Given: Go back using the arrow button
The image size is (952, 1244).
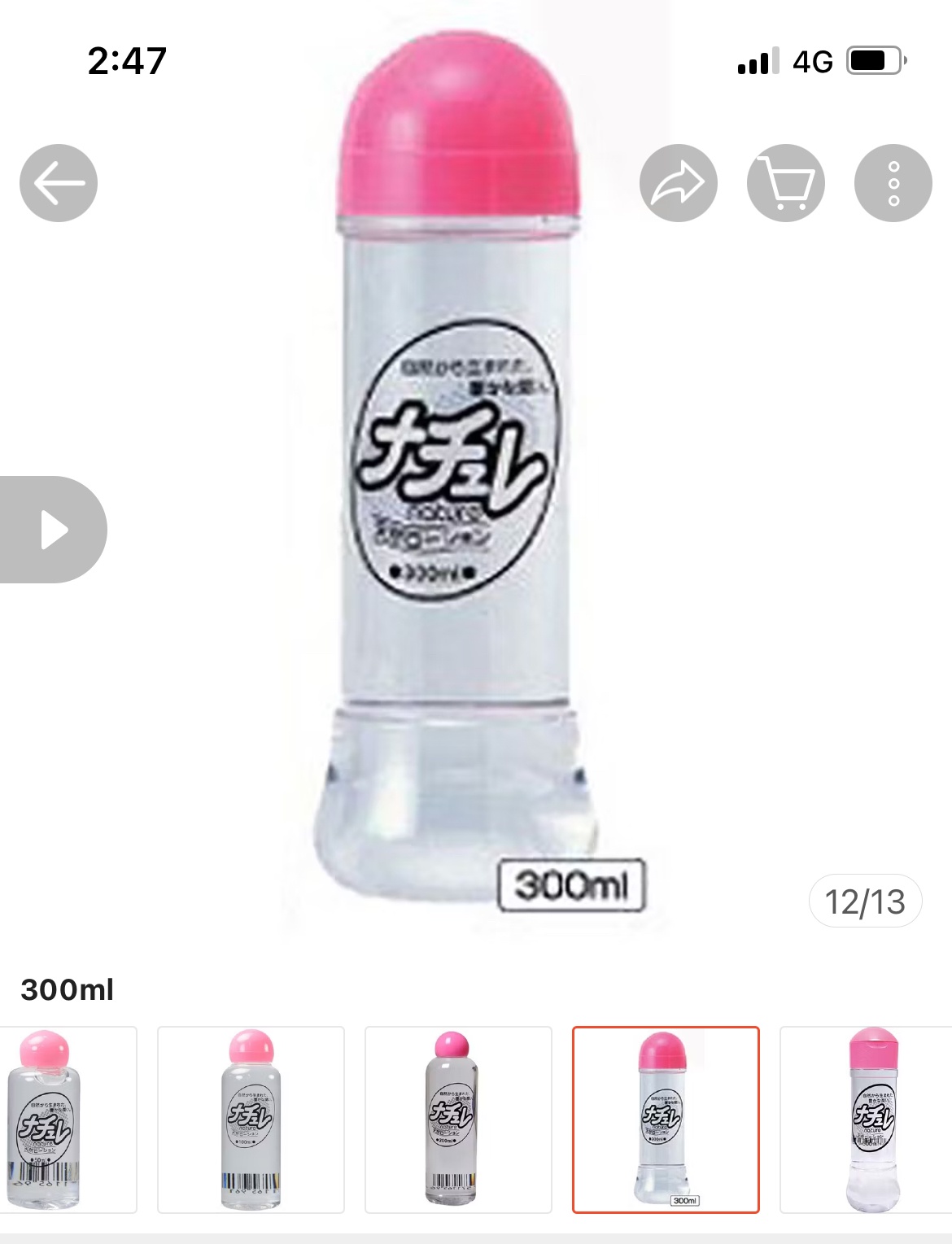Looking at the screenshot, I should click(59, 183).
